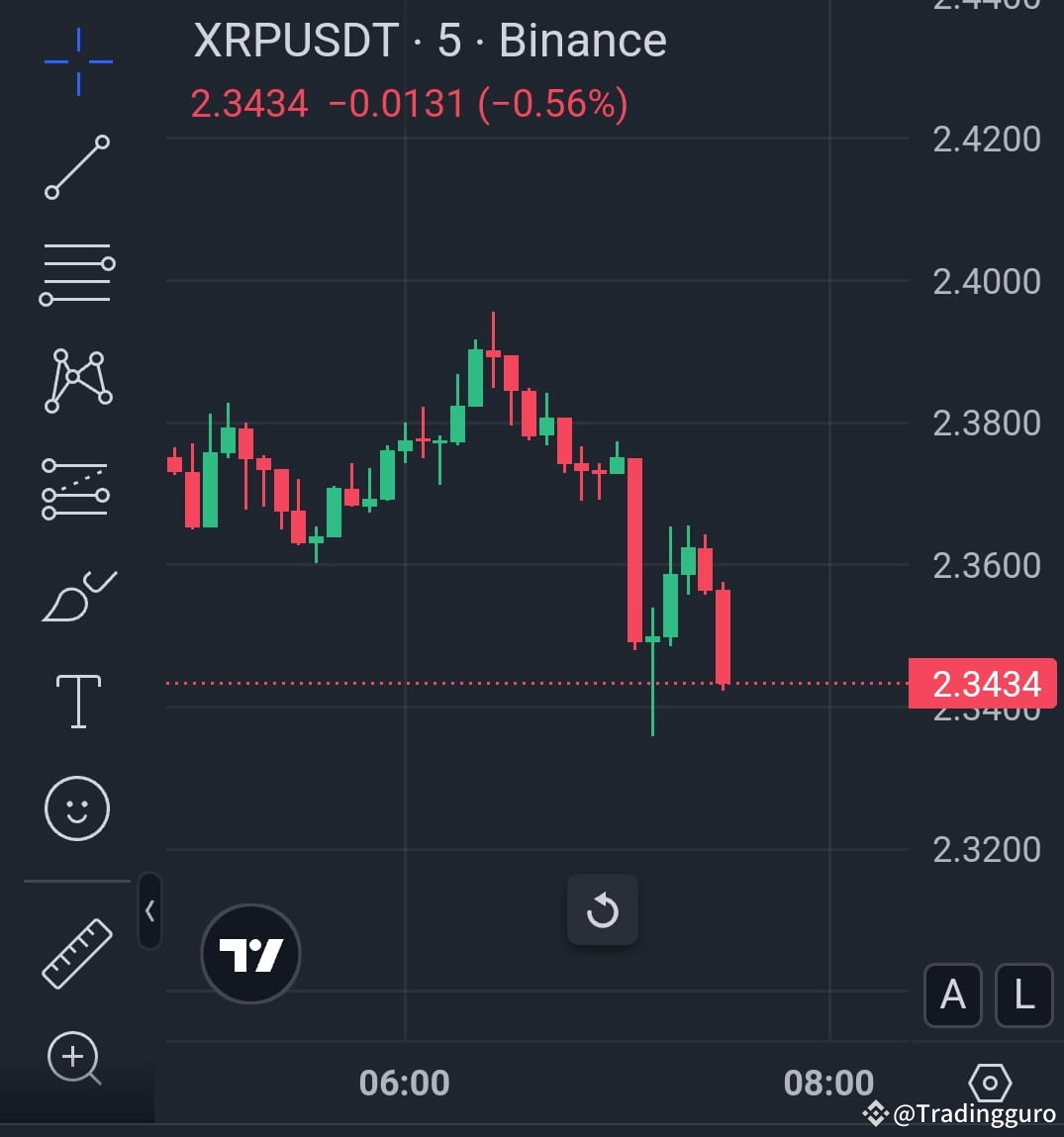Viewport: 1064px width, 1137px height.
Task: Select the trend line drawing tool
Action: [x=77, y=168]
